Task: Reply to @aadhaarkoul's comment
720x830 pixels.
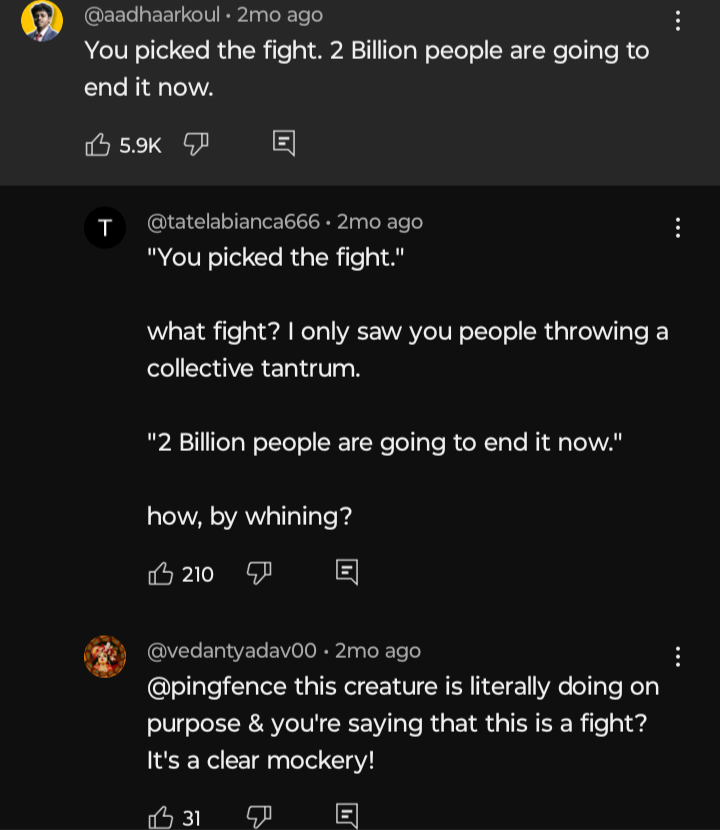Action: click(x=284, y=143)
